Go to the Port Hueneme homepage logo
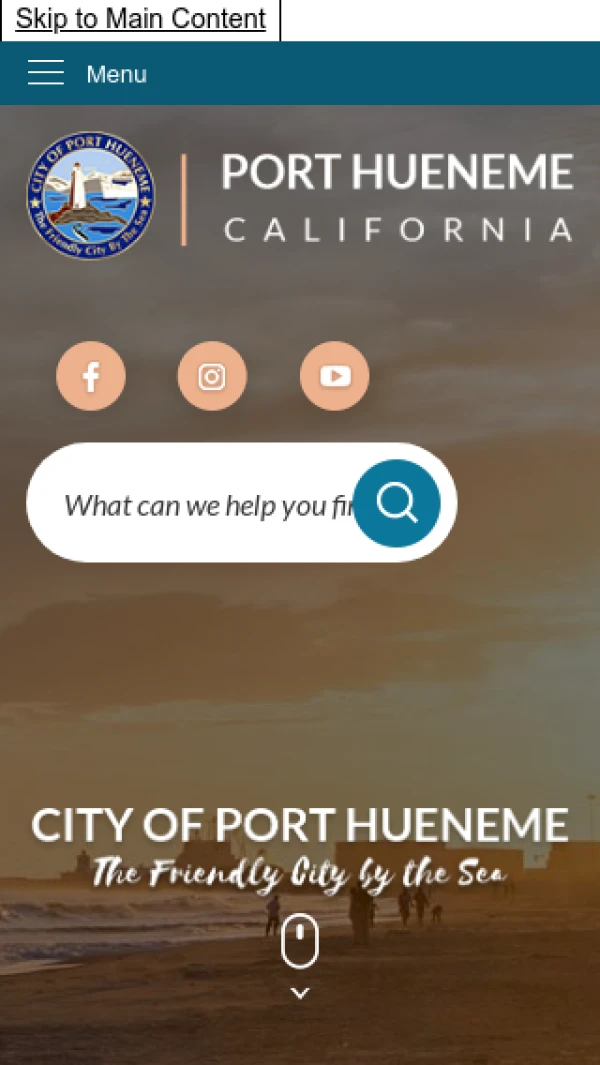 tap(299, 196)
